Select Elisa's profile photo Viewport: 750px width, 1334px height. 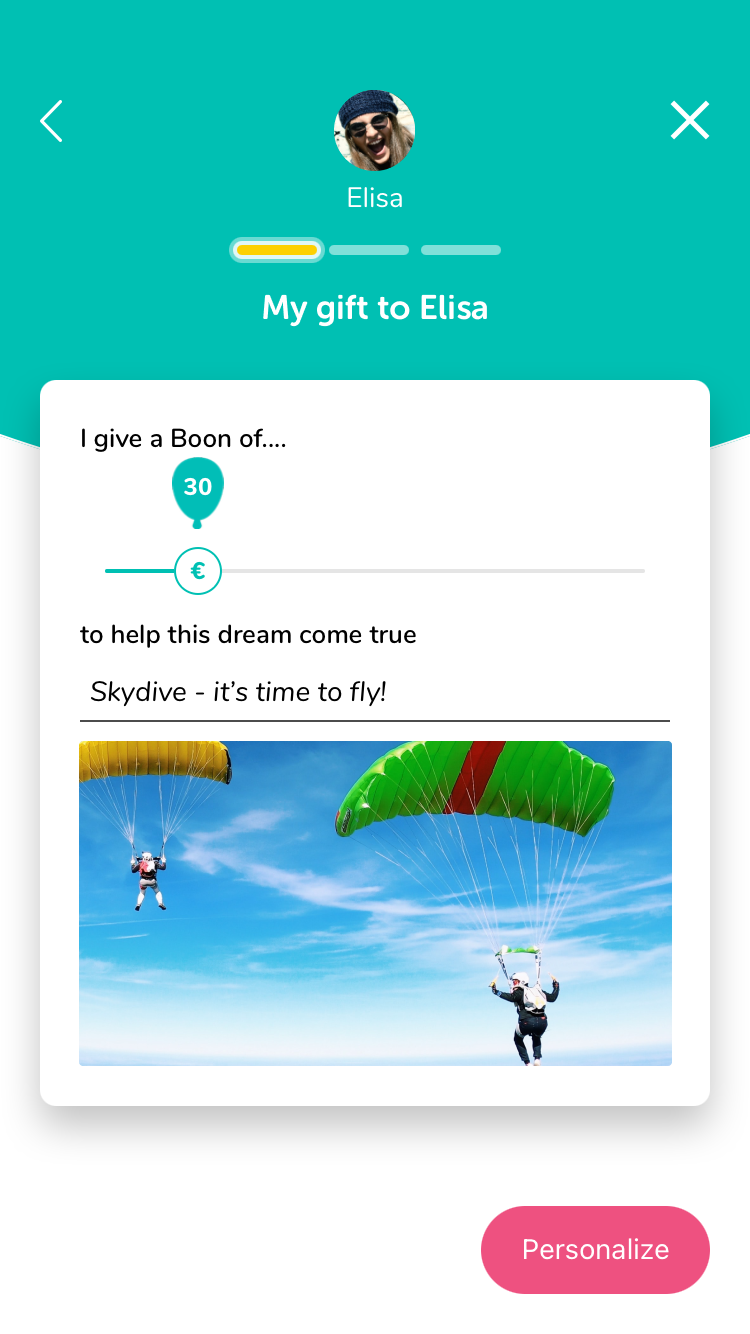point(375,130)
